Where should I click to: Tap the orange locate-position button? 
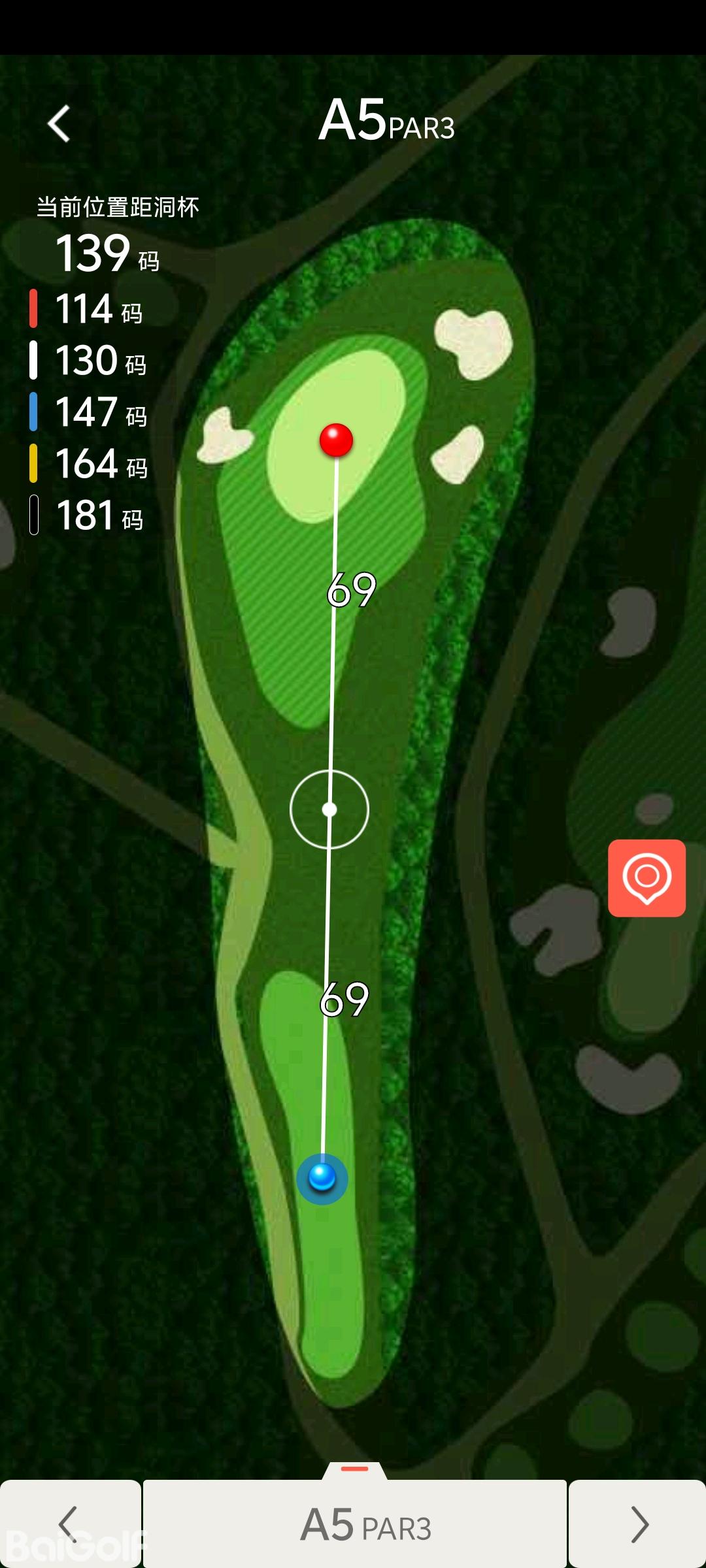647,878
